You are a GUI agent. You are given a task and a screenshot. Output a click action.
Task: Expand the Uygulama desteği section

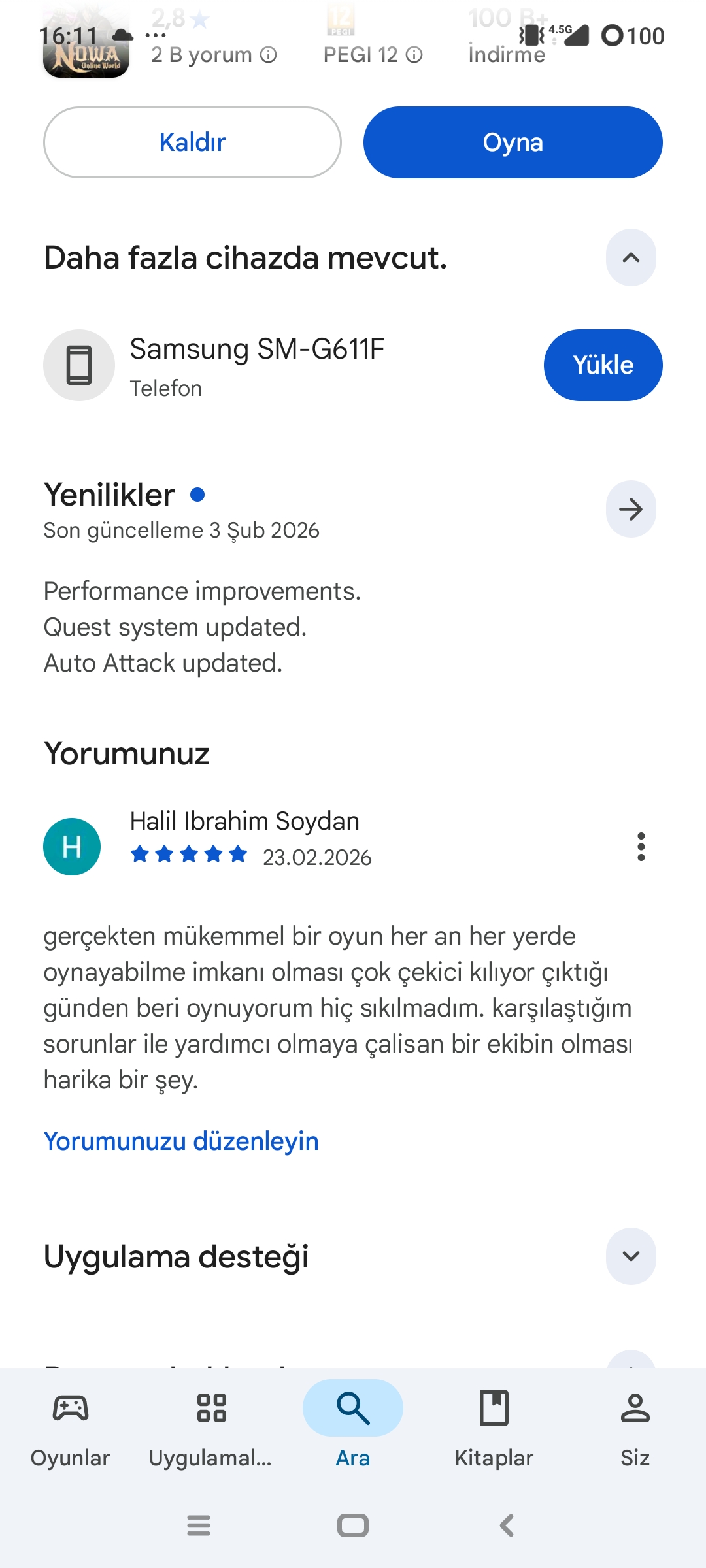(x=631, y=1256)
